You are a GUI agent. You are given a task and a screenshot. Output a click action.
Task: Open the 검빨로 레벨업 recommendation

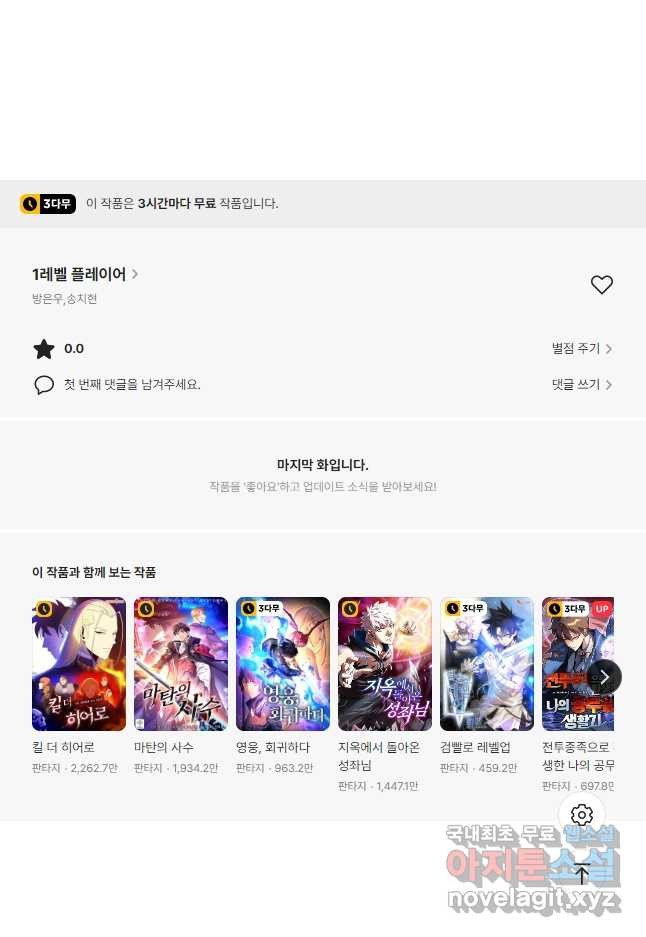487,664
